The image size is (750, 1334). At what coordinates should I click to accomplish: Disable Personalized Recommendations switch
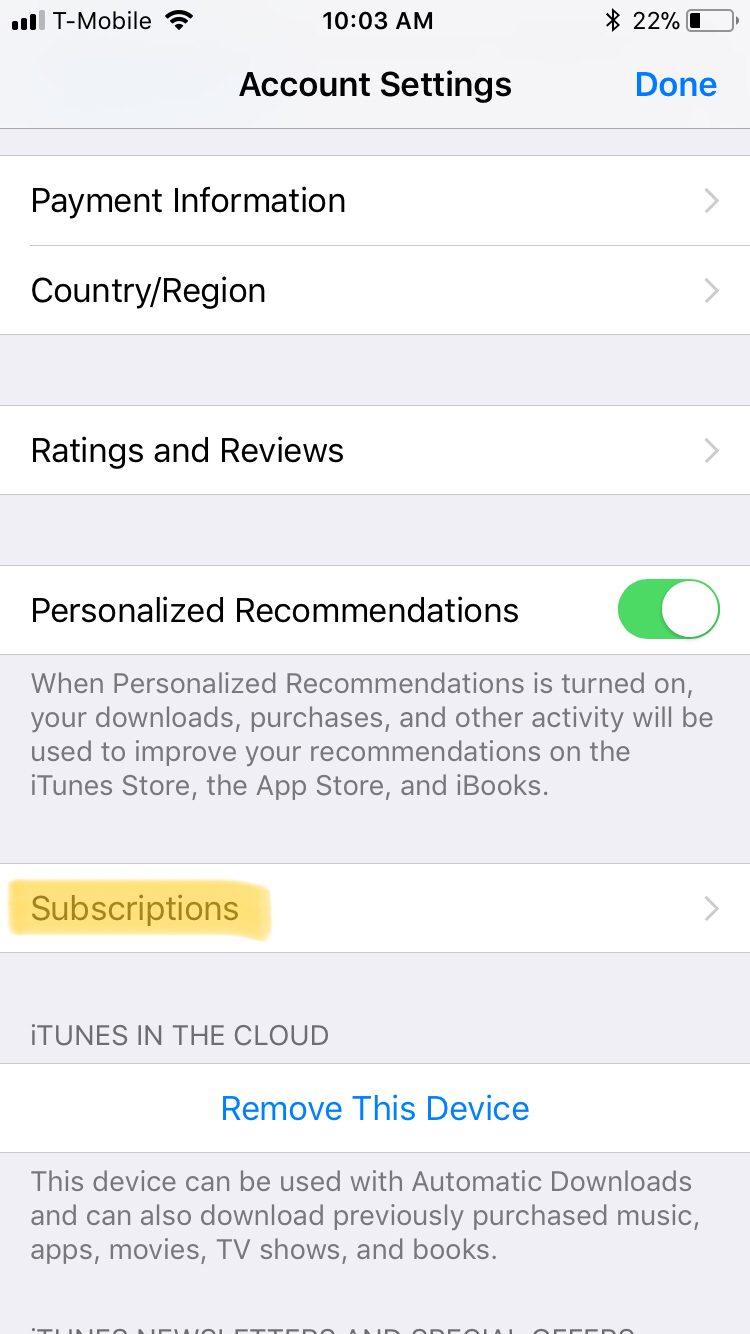pyautogui.click(x=668, y=610)
